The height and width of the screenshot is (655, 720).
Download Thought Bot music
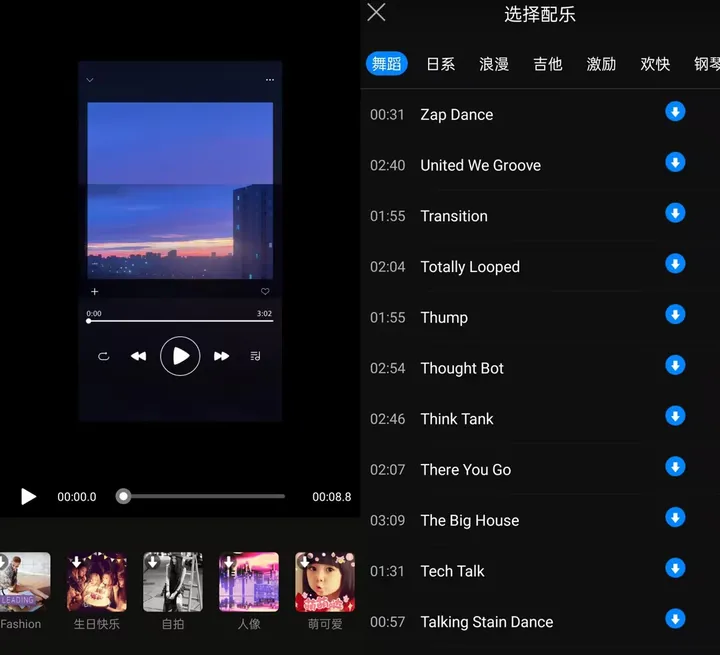(x=675, y=365)
